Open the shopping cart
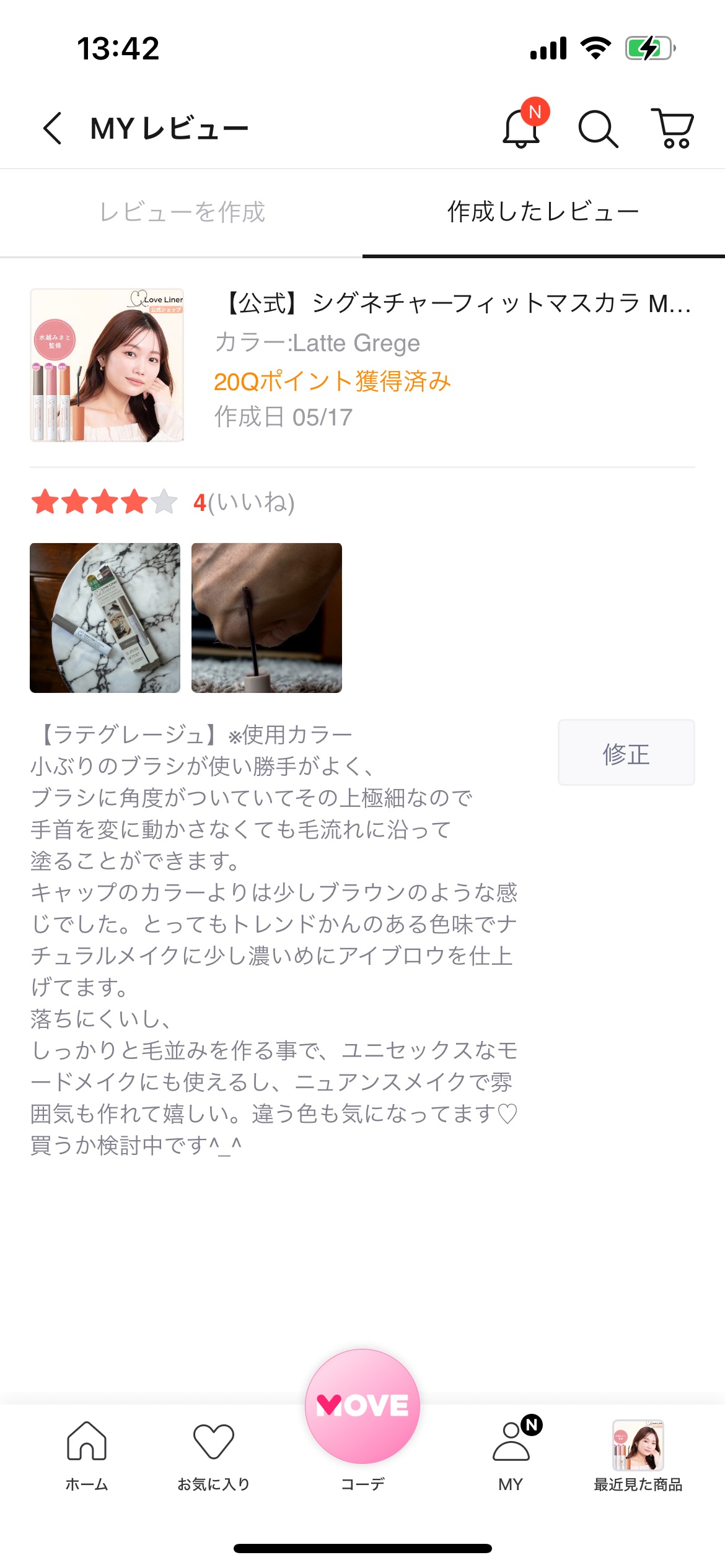The width and height of the screenshot is (725, 1568). pyautogui.click(x=672, y=128)
